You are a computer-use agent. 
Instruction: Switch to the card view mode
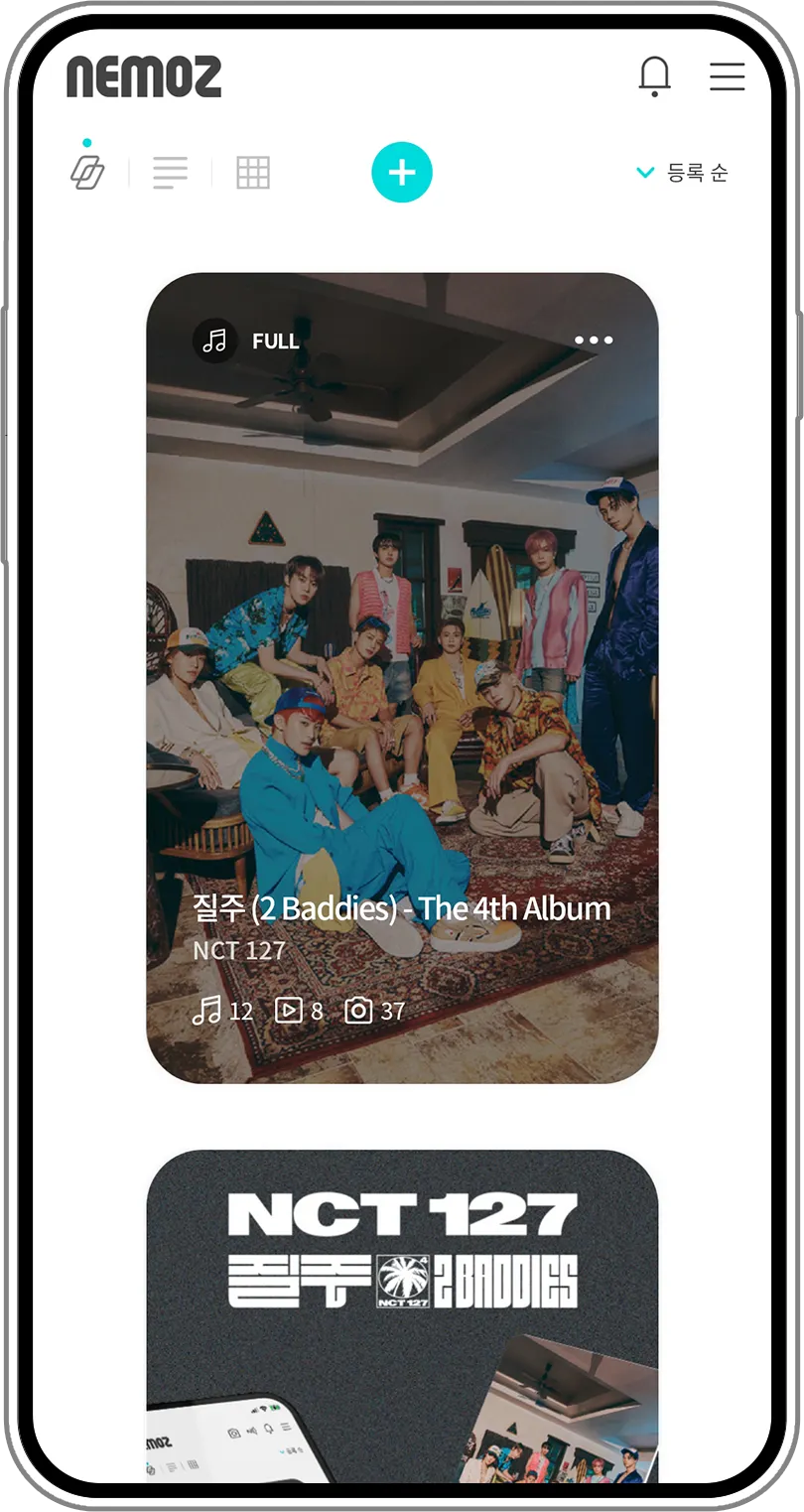coord(87,173)
